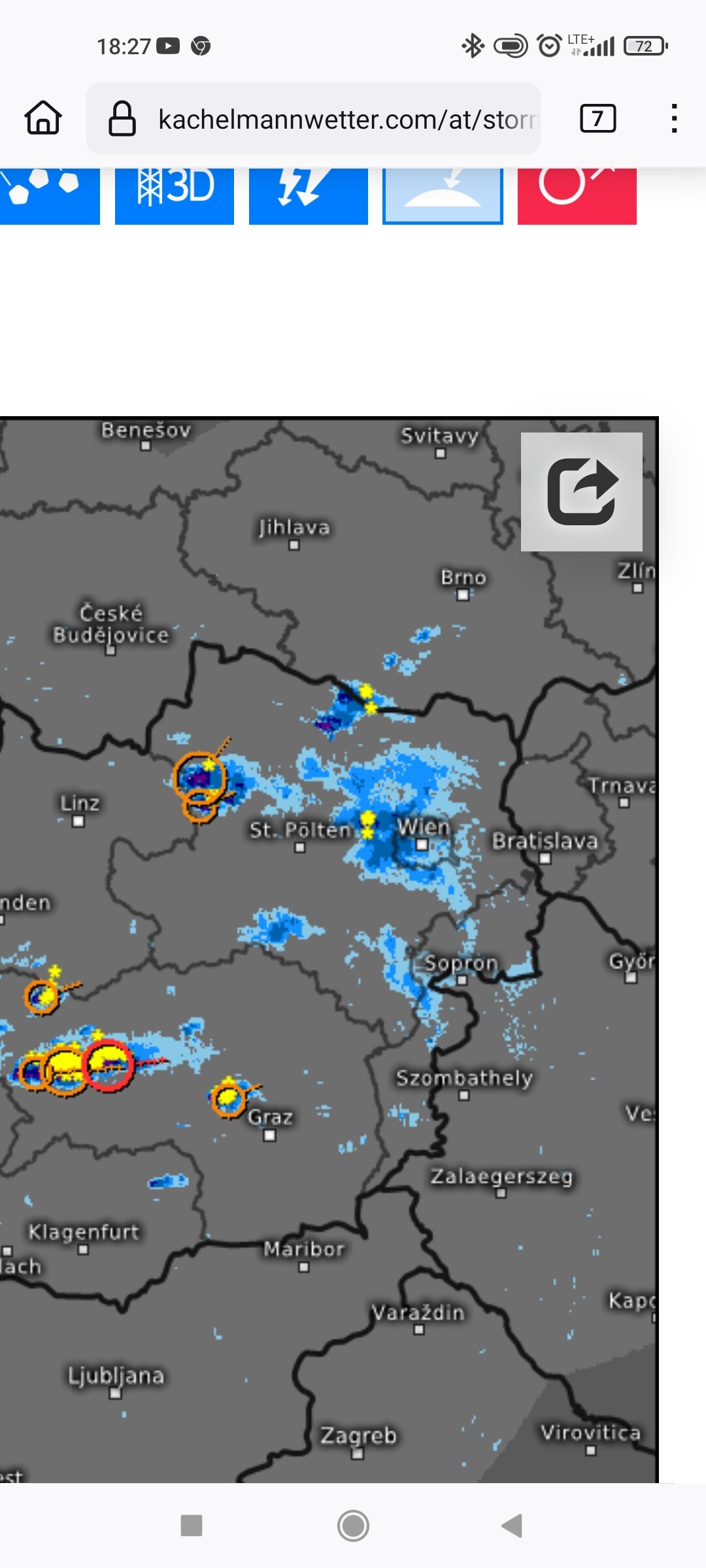Viewport: 706px width, 1568px height.
Task: Tap the kachelmannwetter.com address bar
Action: (x=314, y=119)
